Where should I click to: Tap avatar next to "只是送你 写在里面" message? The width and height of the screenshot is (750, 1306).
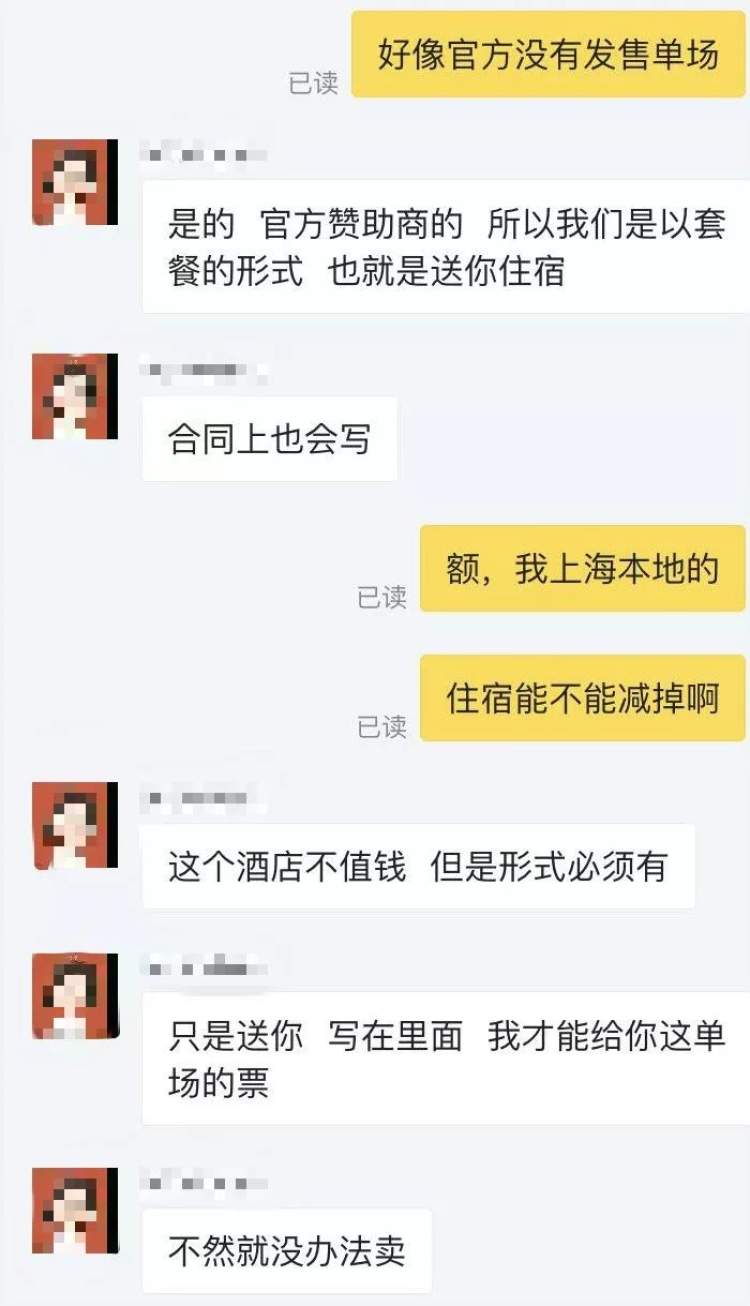click(75, 995)
